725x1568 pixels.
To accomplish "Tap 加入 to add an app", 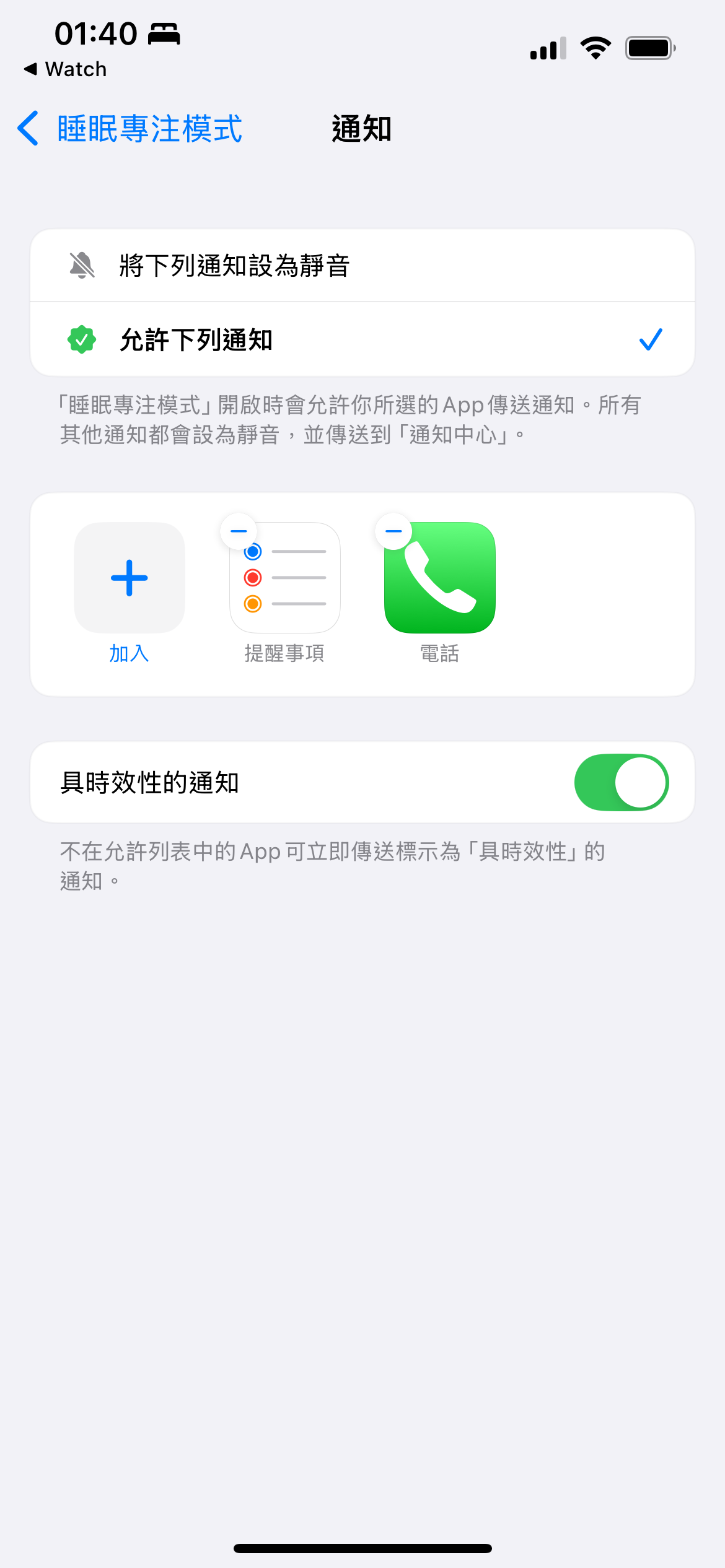I will point(130,578).
